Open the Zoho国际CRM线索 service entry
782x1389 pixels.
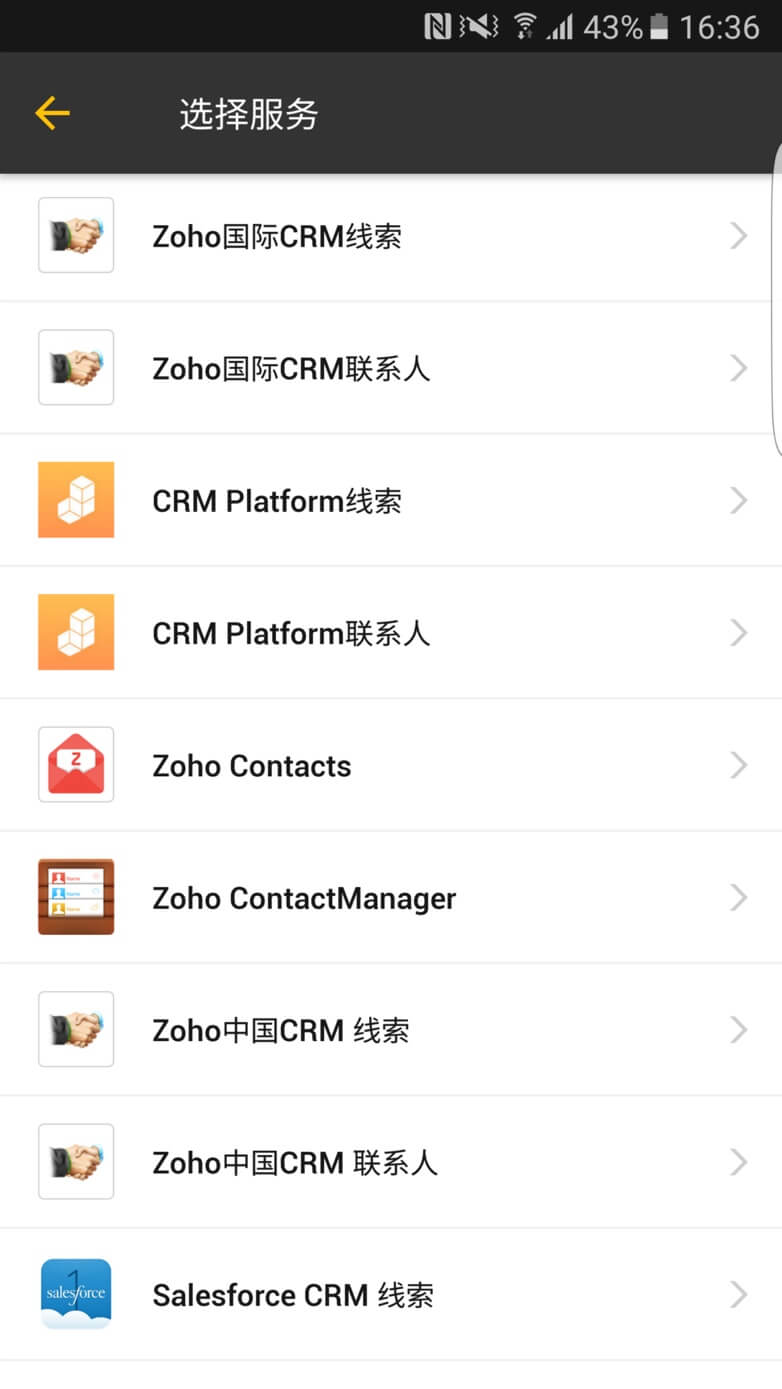click(x=390, y=235)
